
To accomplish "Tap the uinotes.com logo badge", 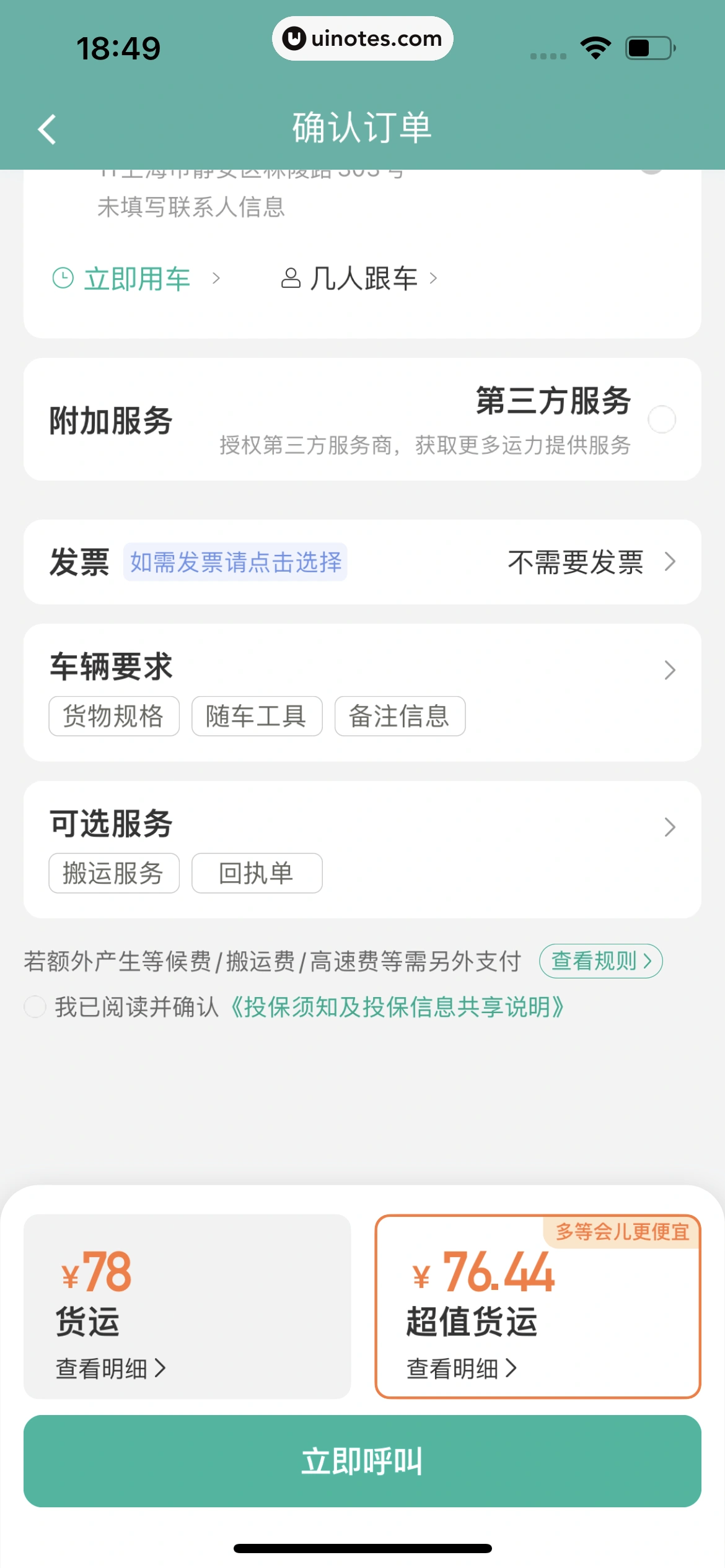I will click(x=362, y=38).
